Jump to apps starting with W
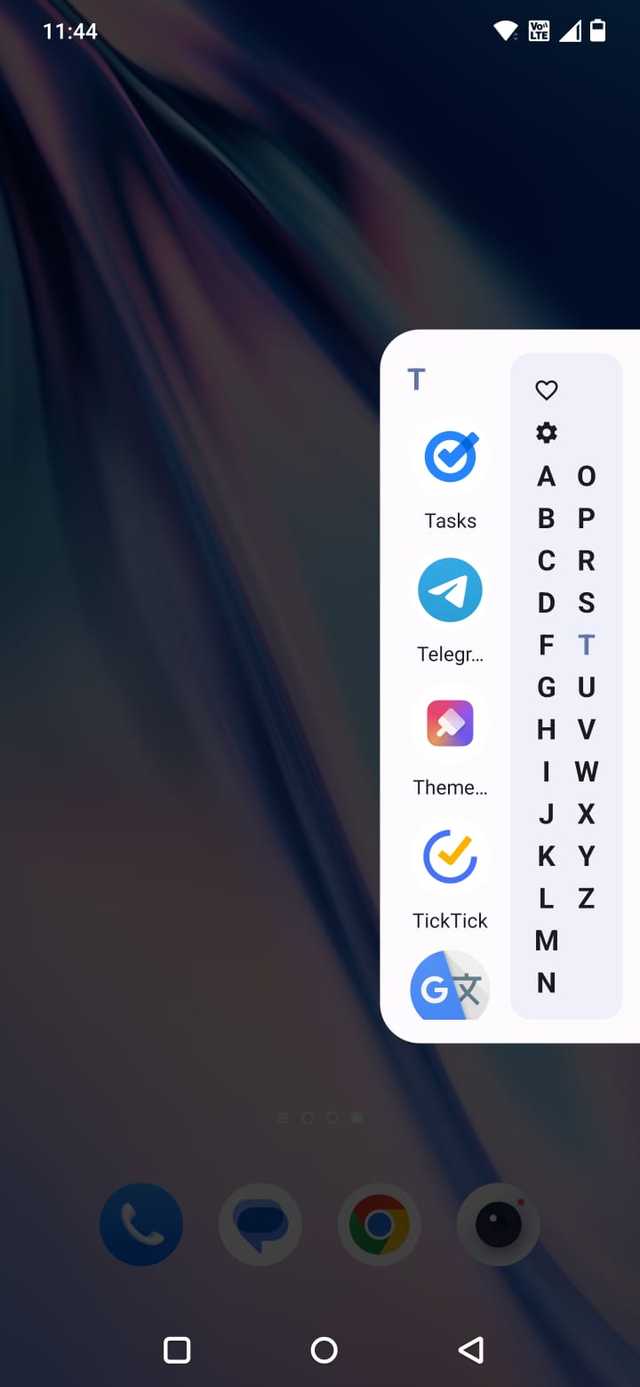This screenshot has height=1387, width=640. tap(587, 772)
